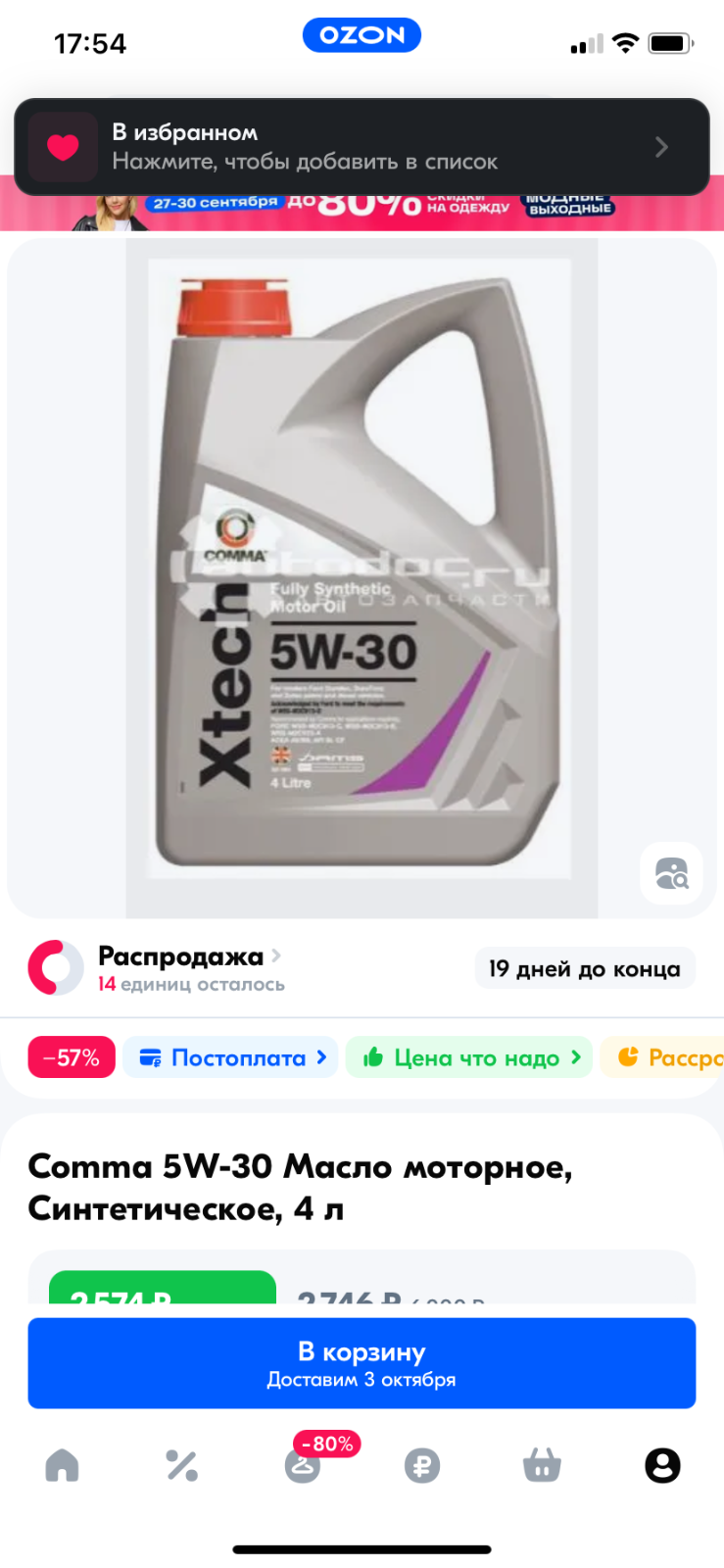Open the Comma 5W-30 product photo
Viewport: 724px width, 1568px height.
coord(362,578)
